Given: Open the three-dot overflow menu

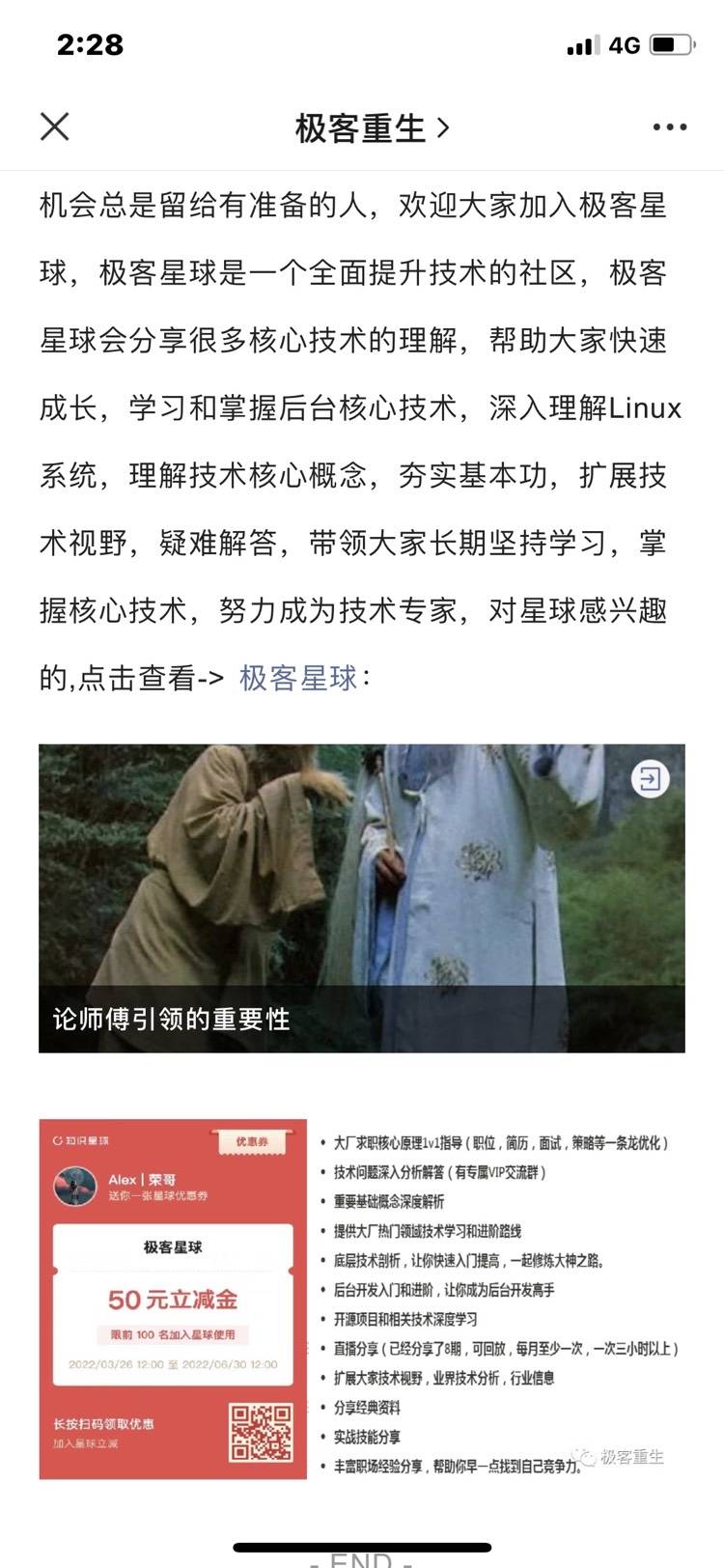Looking at the screenshot, I should [x=669, y=126].
